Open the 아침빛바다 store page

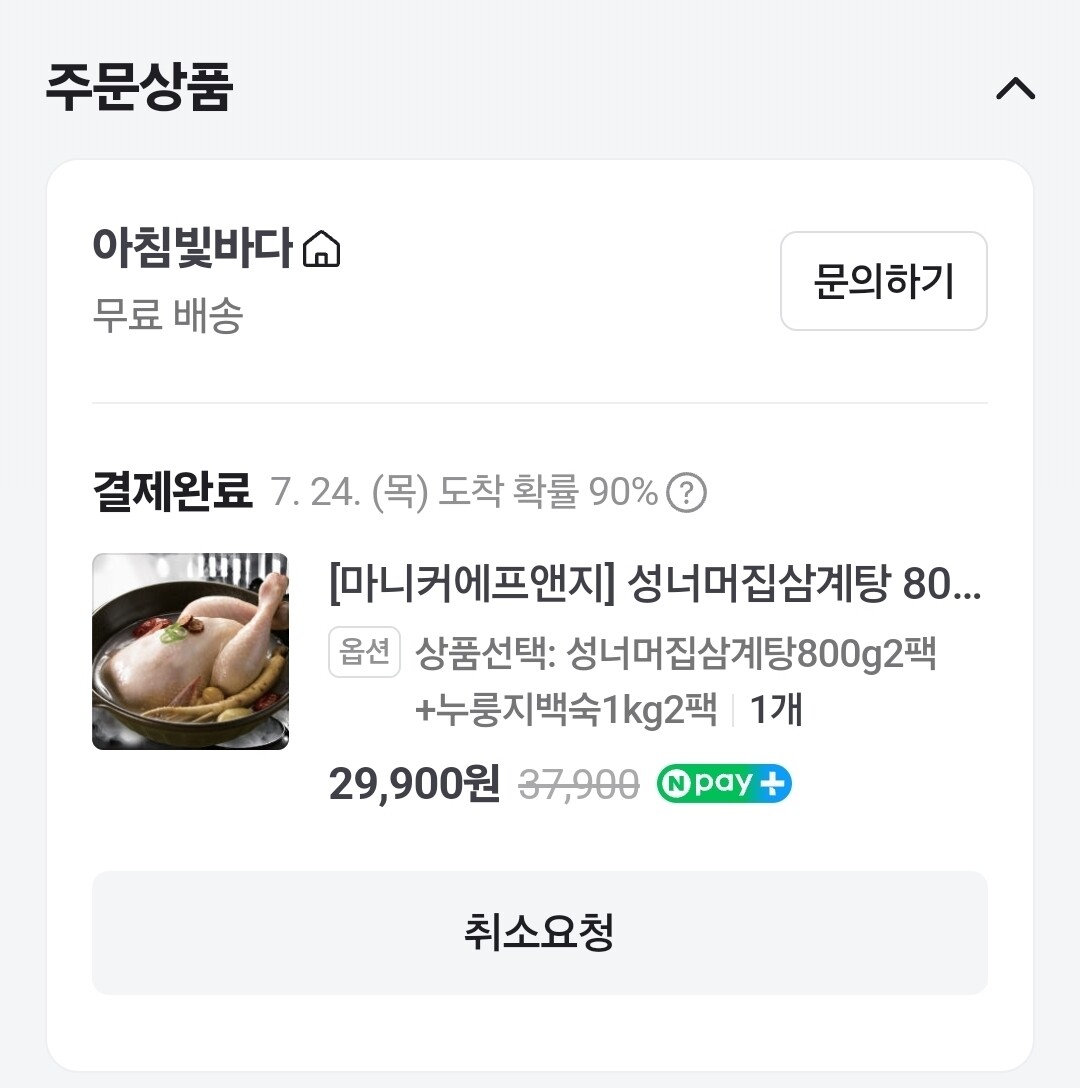pos(216,248)
